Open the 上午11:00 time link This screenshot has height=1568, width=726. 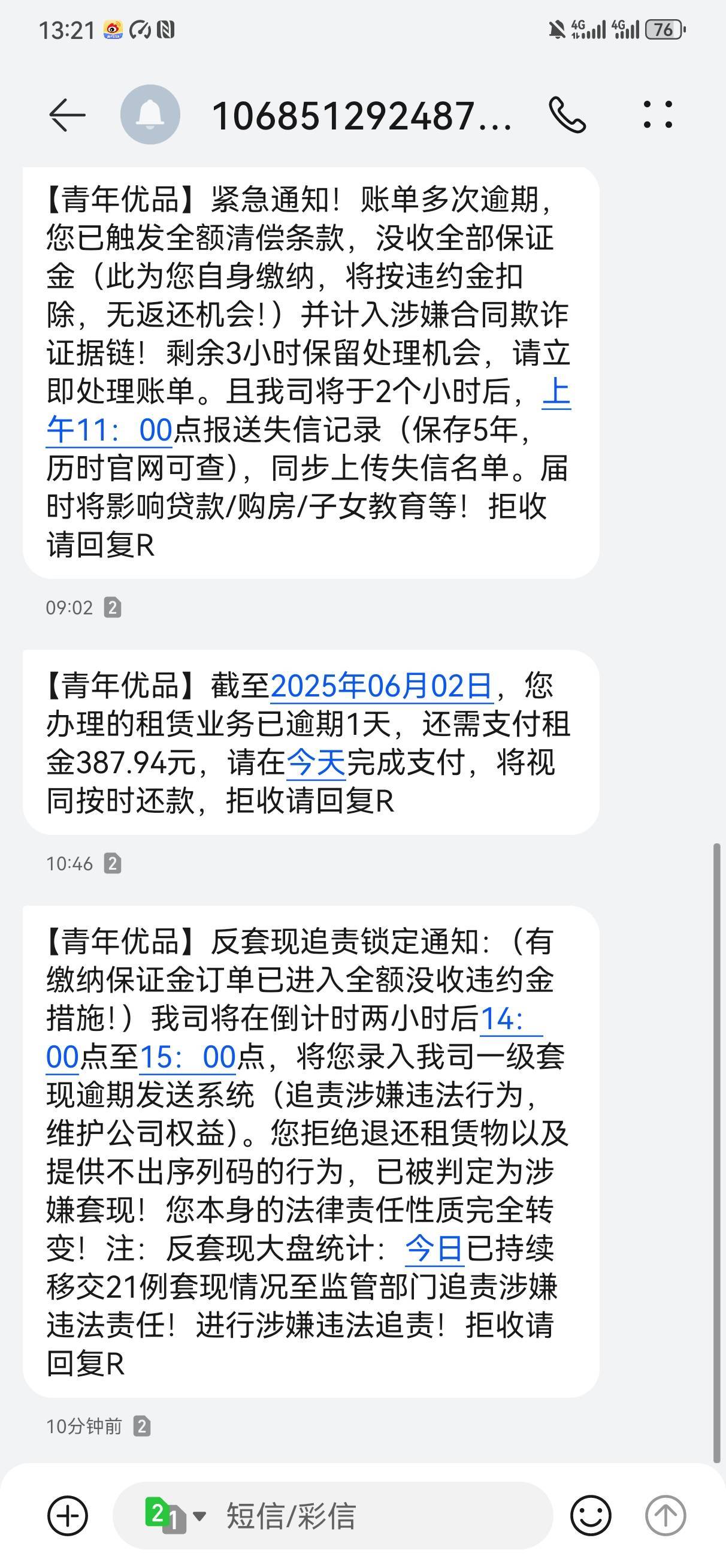click(308, 411)
